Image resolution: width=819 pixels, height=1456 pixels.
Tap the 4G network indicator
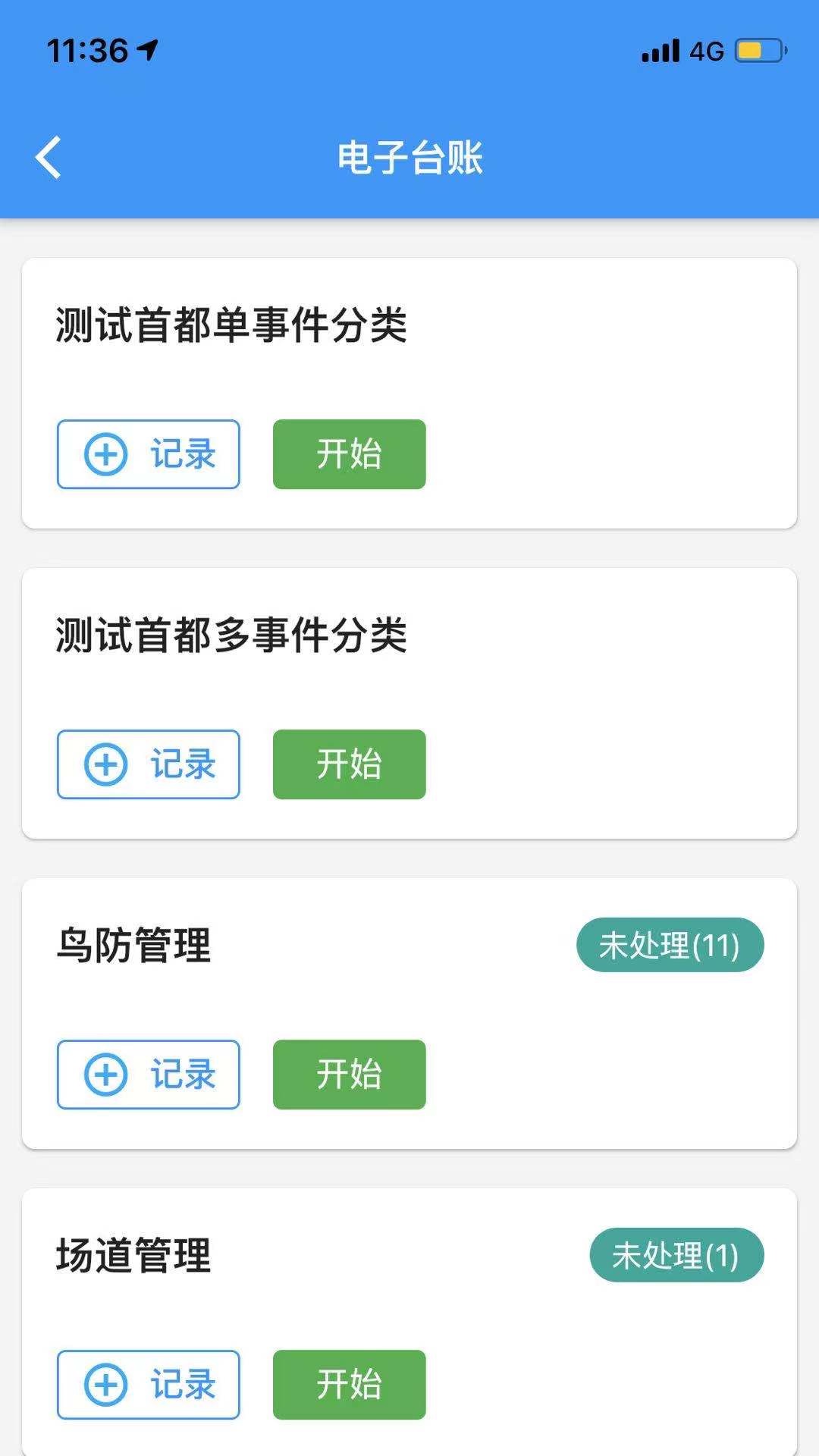point(704,50)
